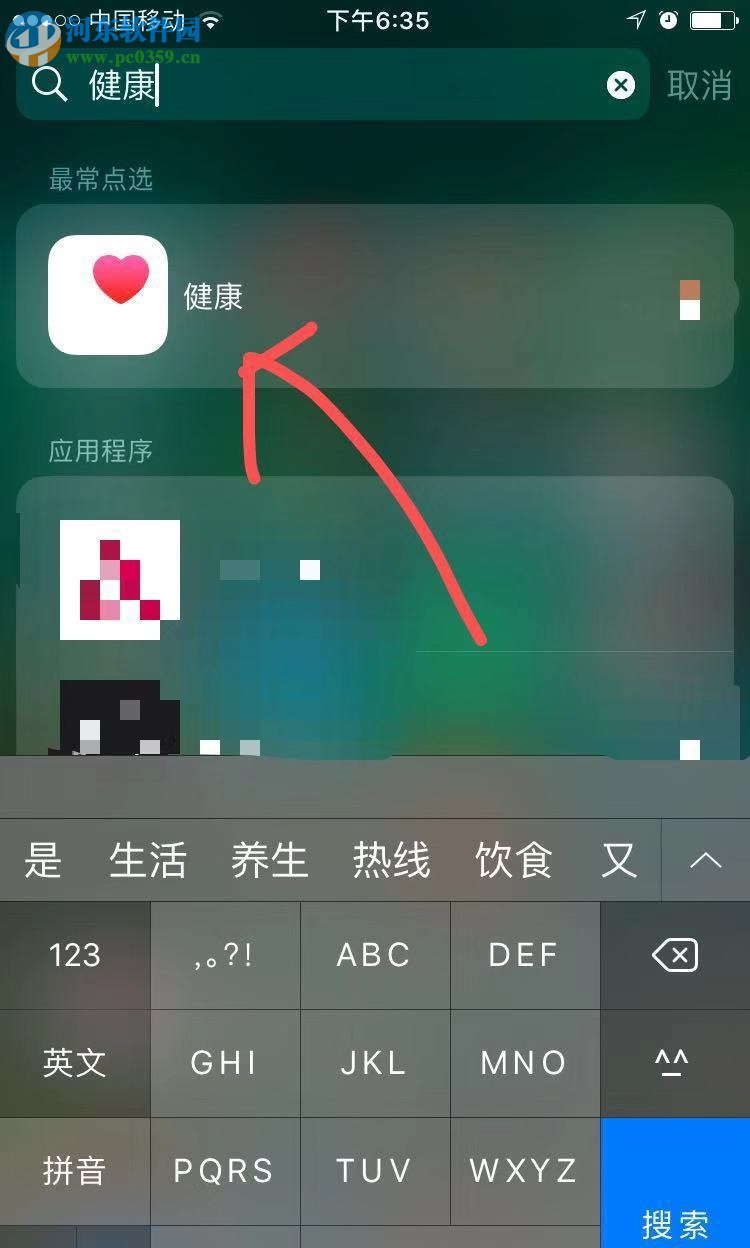Collapse suggestions with the up chevron
Viewport: 750px width, 1248px height.
click(706, 860)
